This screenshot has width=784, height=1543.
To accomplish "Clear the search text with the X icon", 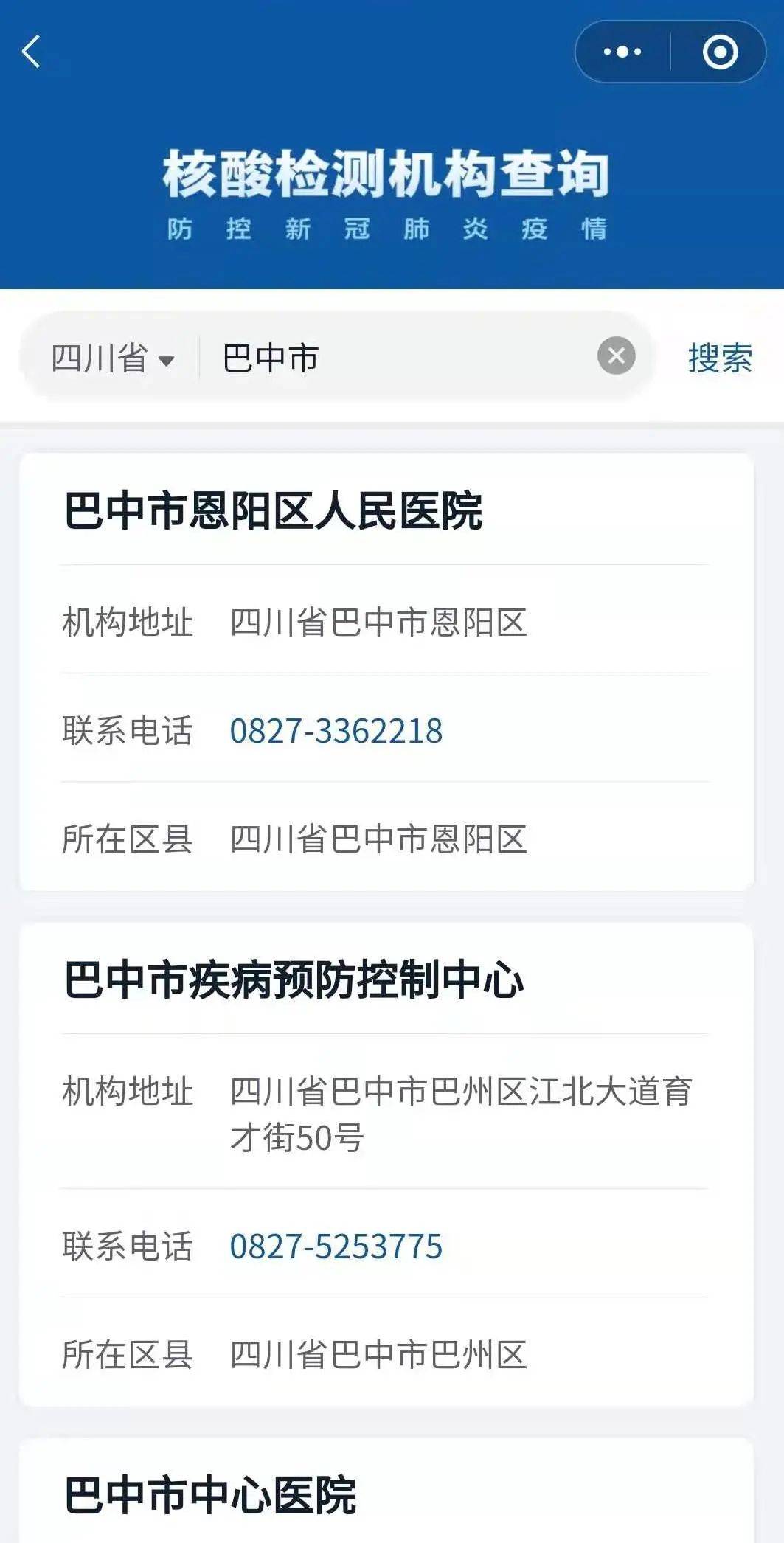I will click(x=617, y=356).
